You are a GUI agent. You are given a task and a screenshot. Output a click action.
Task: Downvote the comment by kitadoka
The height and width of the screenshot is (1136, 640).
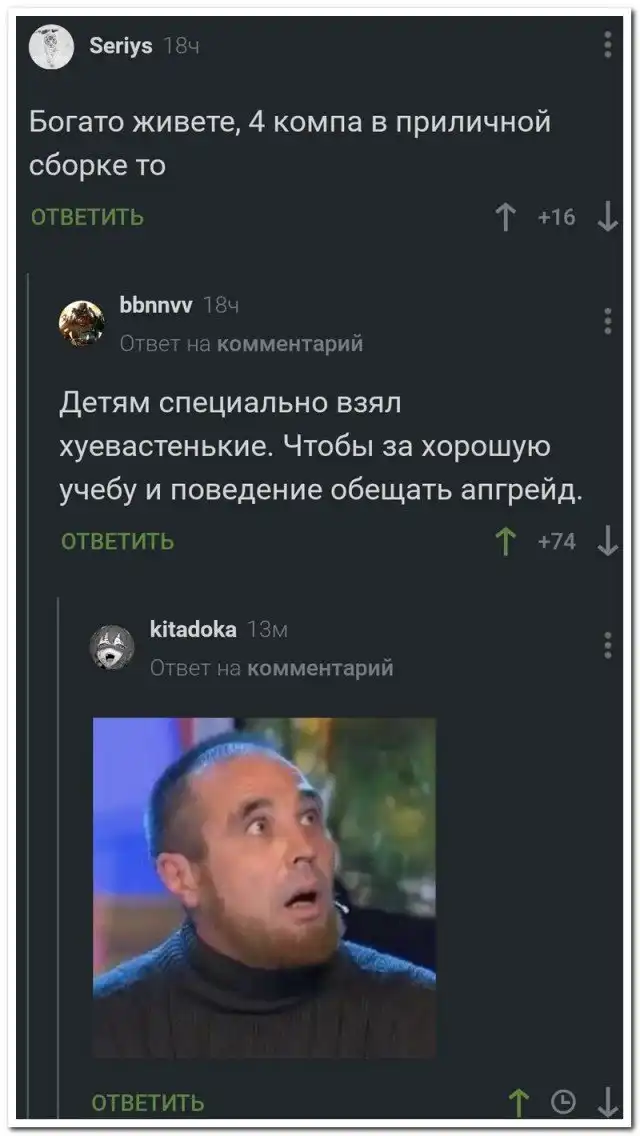[607, 1102]
